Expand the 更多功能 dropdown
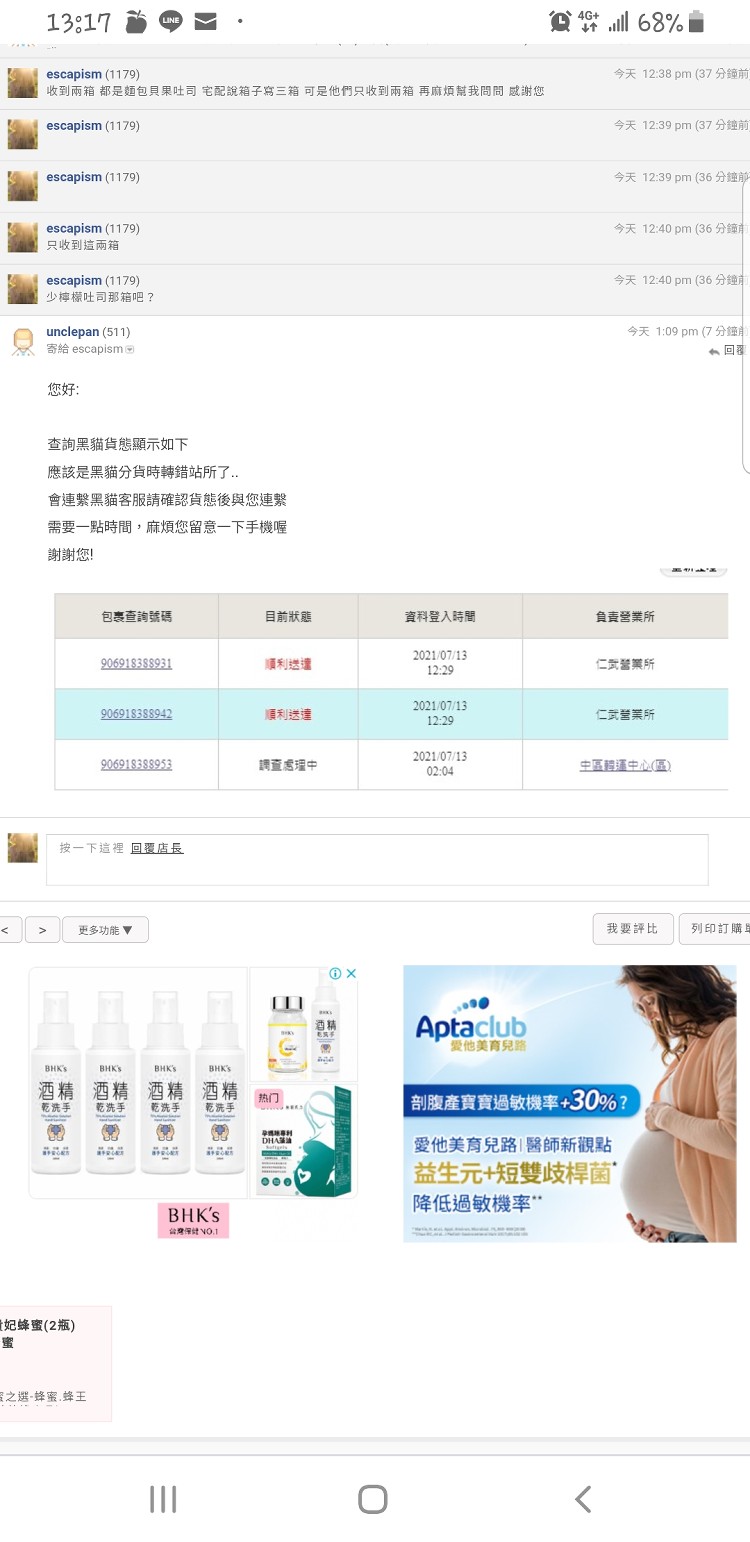750x1542 pixels. pyautogui.click(x=105, y=930)
